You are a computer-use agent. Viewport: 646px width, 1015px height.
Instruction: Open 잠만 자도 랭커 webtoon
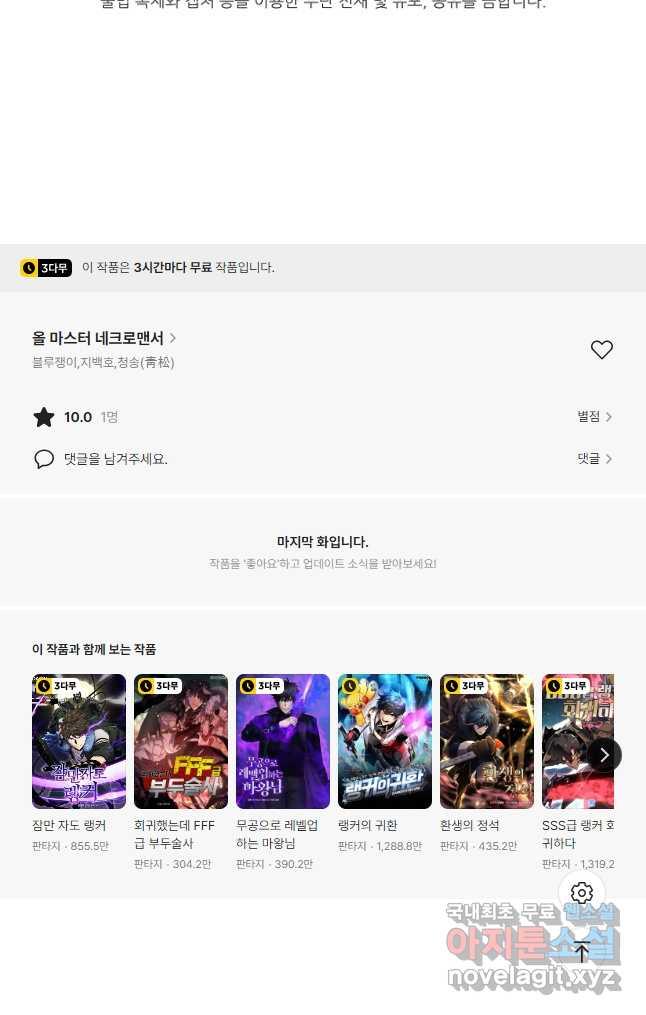point(79,741)
